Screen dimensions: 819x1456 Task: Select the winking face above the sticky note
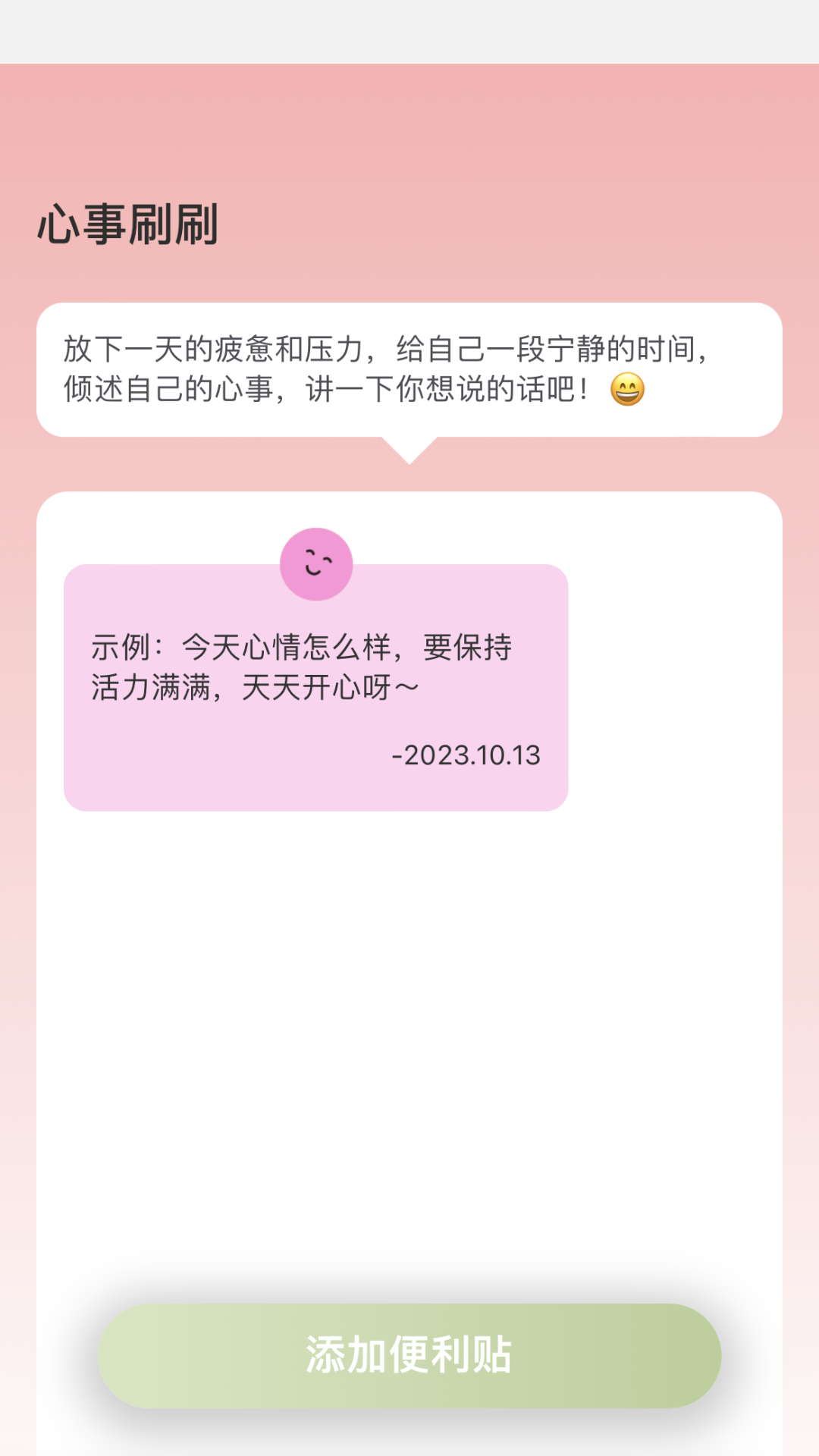coord(316,564)
